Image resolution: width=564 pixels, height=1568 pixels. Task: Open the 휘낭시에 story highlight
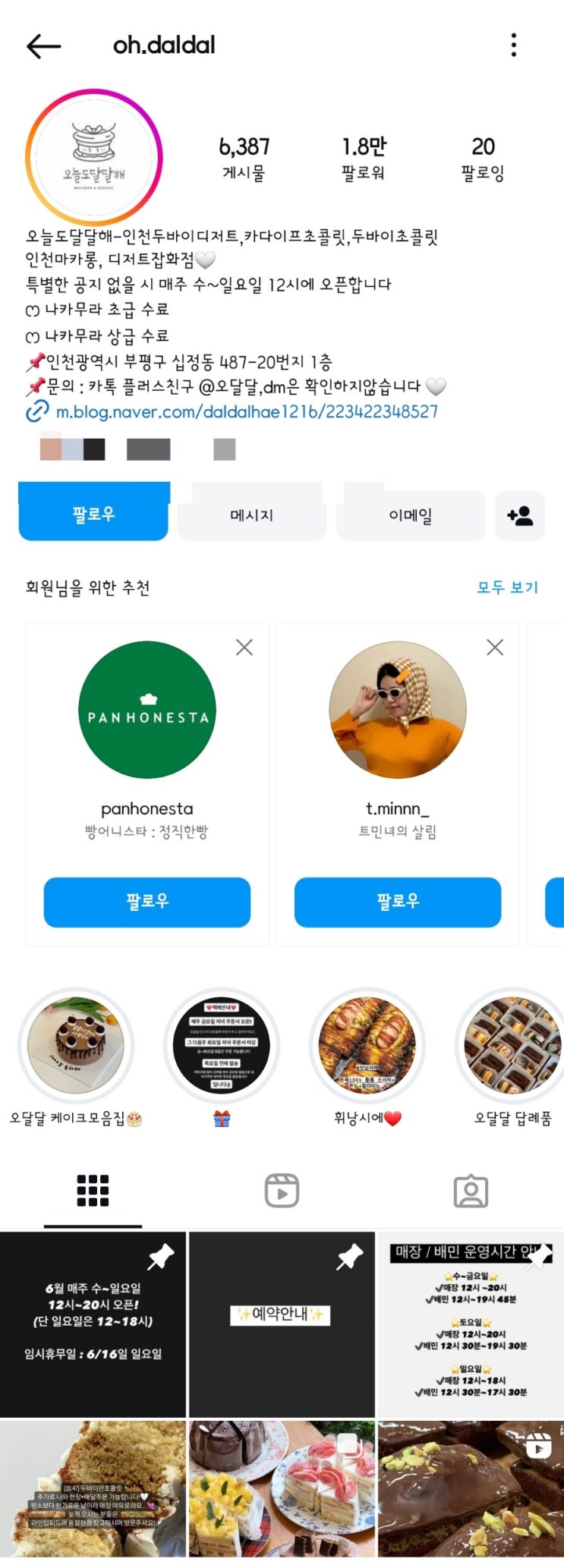pos(367,1047)
